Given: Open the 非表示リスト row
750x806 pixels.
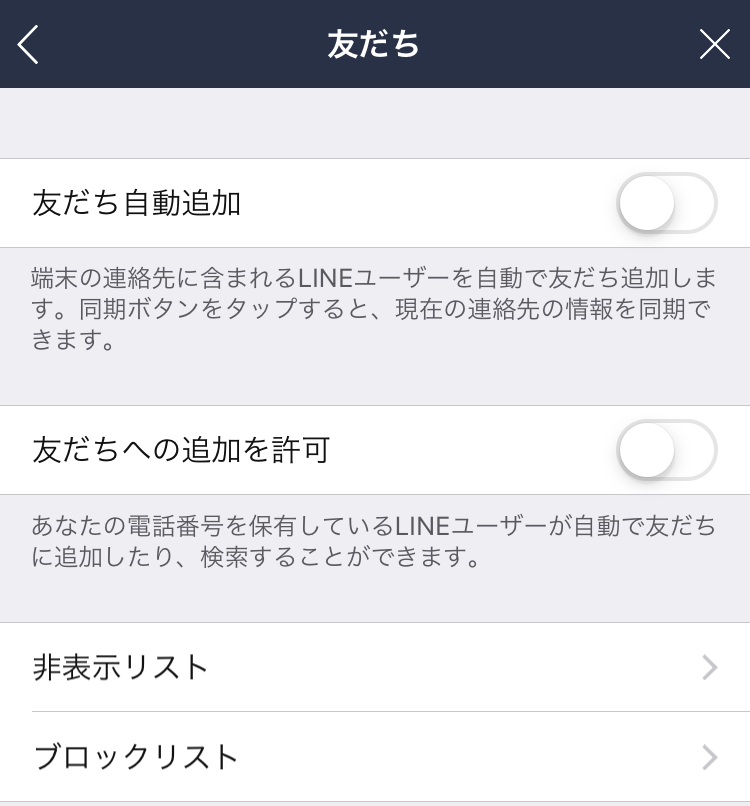Looking at the screenshot, I should 375,667.
